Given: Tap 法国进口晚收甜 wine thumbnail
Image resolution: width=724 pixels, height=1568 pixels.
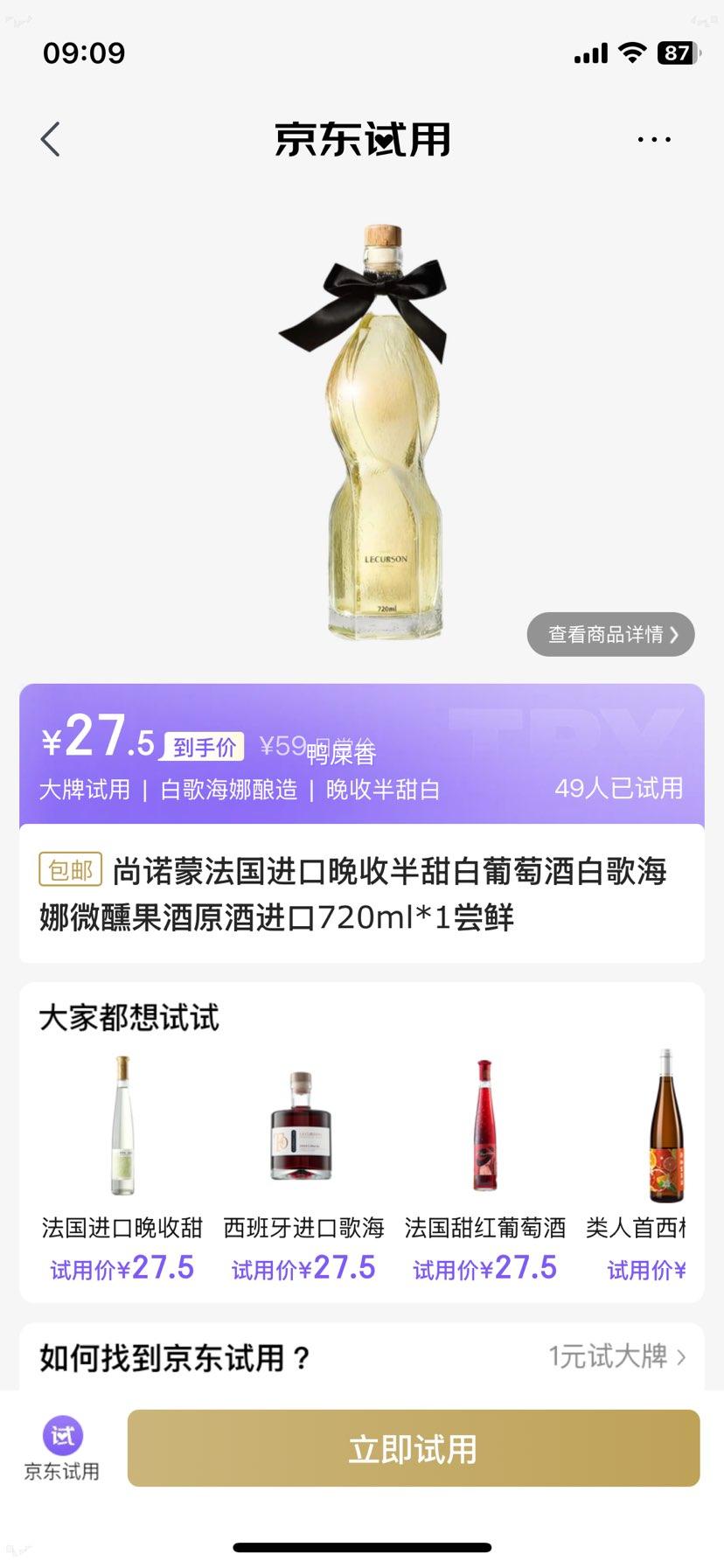Looking at the screenshot, I should 123,1126.
